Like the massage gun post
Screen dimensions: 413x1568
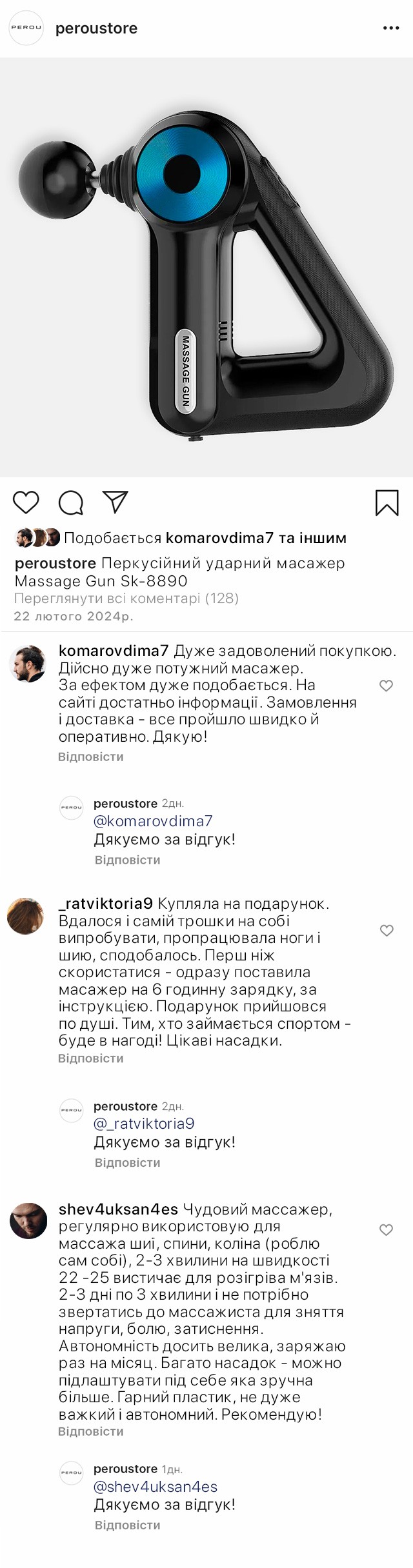click(26, 502)
